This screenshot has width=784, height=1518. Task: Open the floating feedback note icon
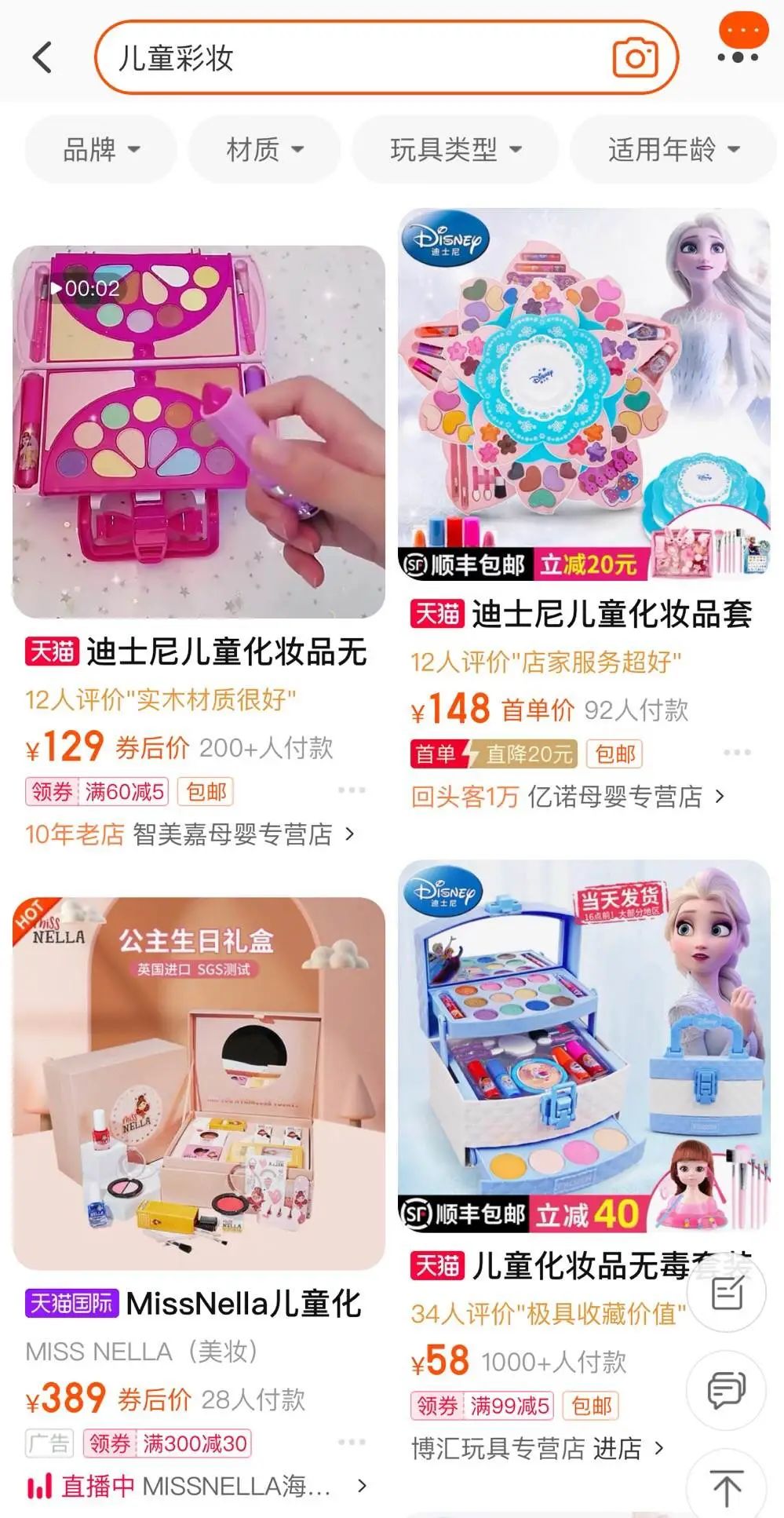(727, 1293)
